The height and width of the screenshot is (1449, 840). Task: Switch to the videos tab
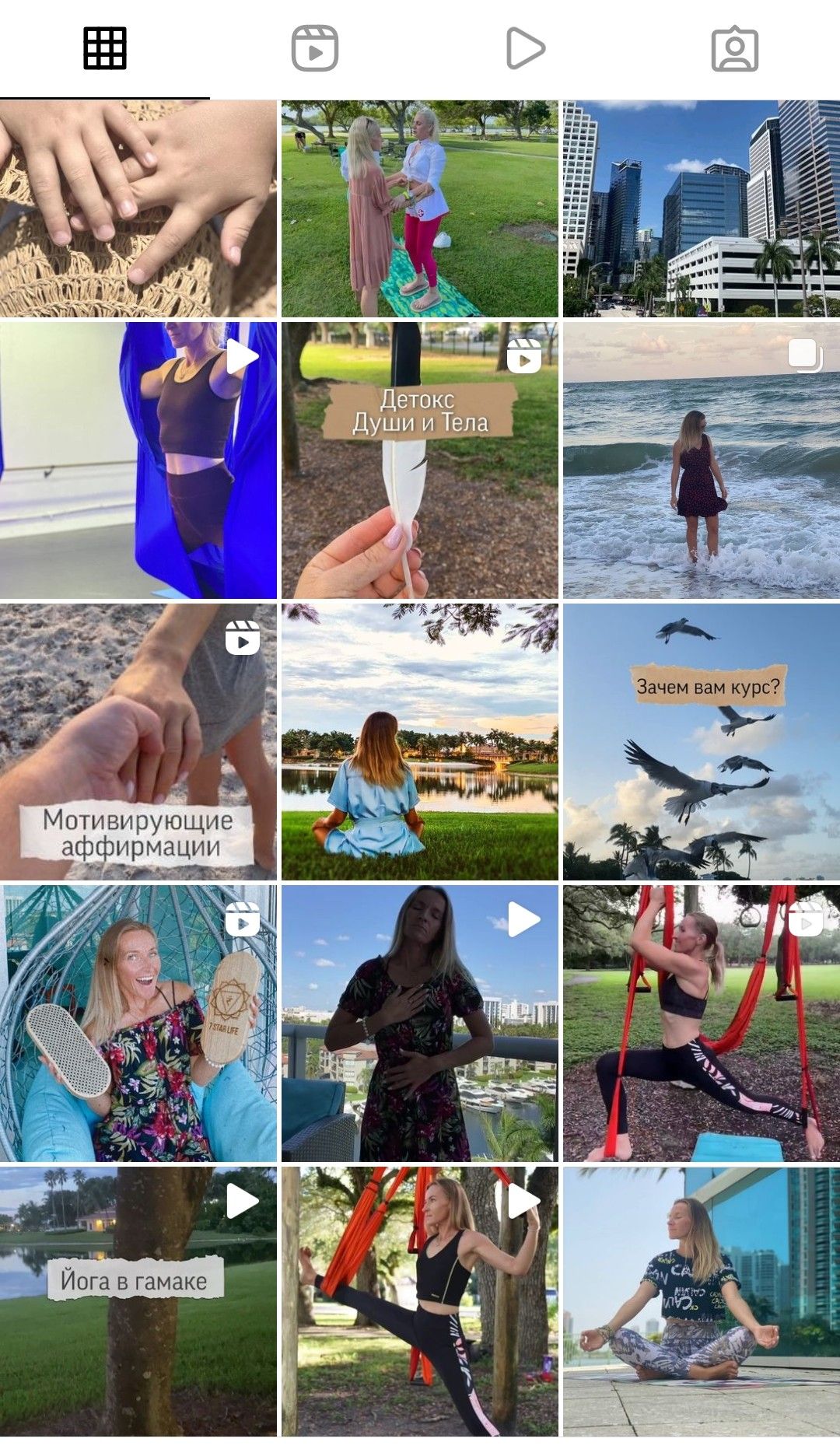pyautogui.click(x=525, y=49)
